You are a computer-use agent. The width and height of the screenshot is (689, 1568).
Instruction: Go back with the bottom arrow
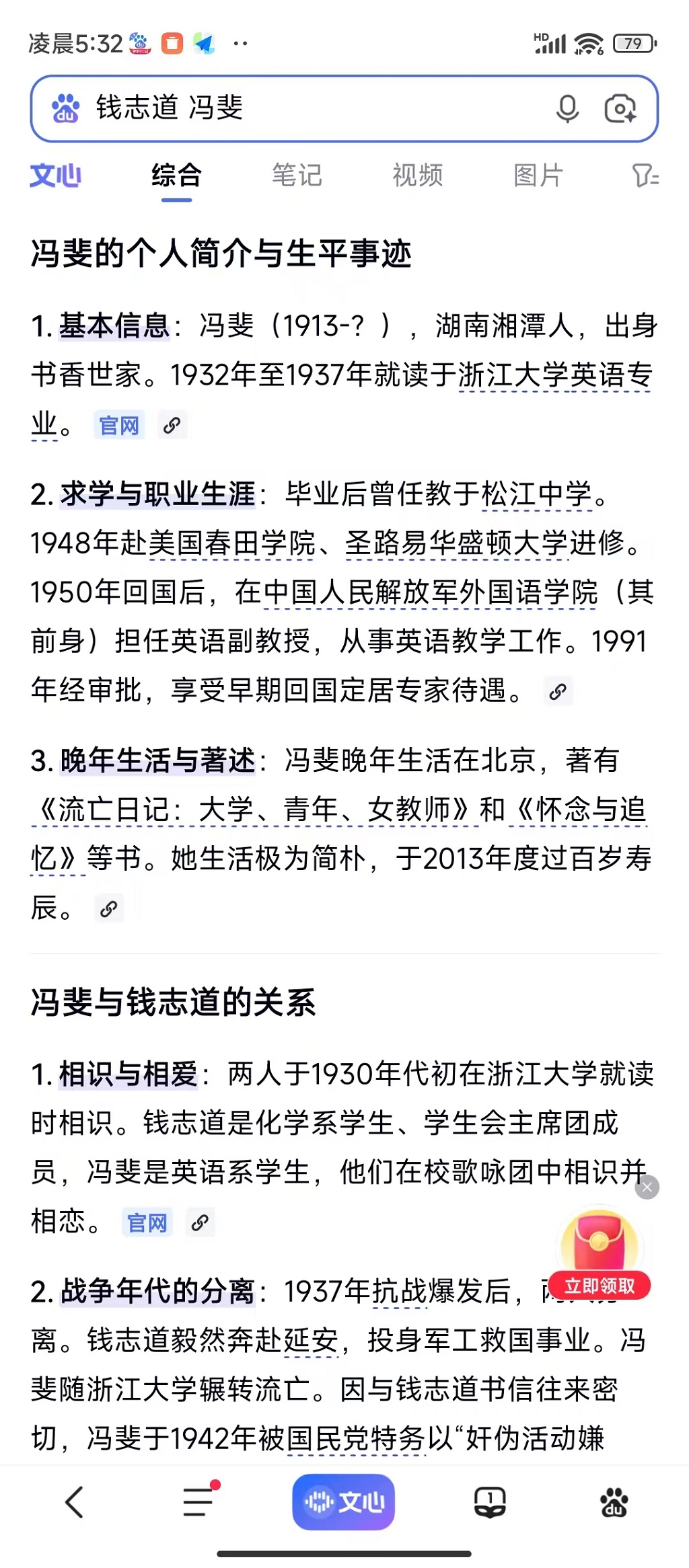[x=74, y=1502]
